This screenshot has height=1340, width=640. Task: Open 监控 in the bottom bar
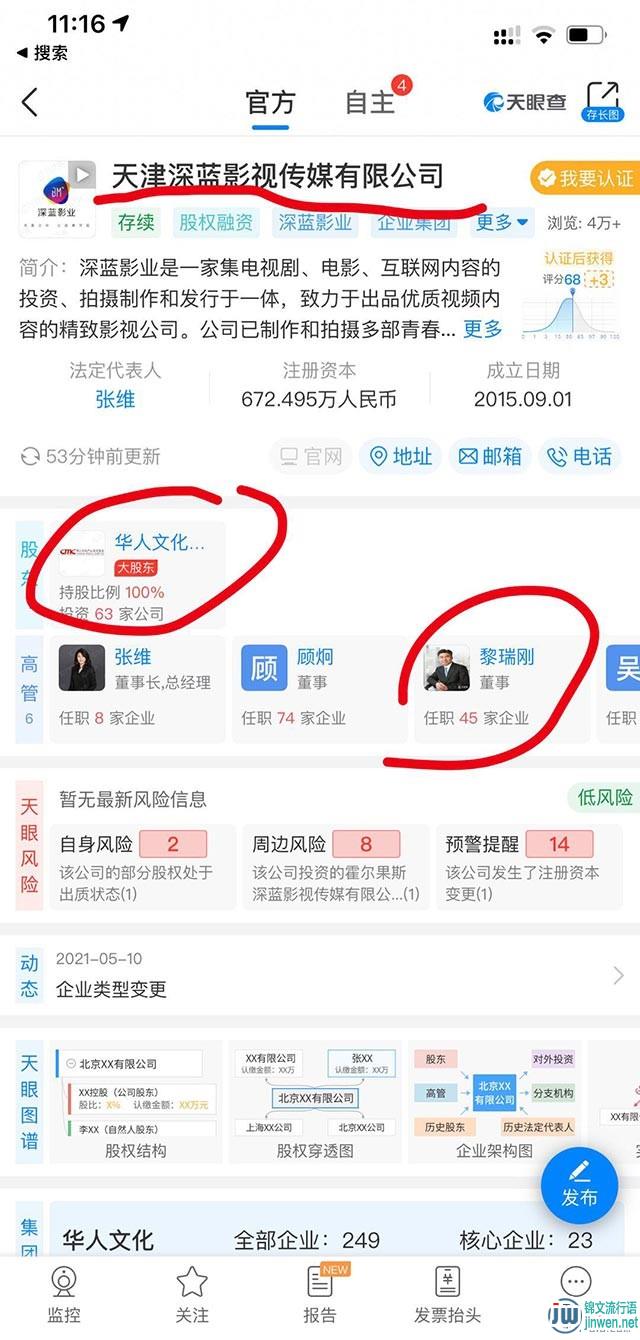coord(64,1294)
